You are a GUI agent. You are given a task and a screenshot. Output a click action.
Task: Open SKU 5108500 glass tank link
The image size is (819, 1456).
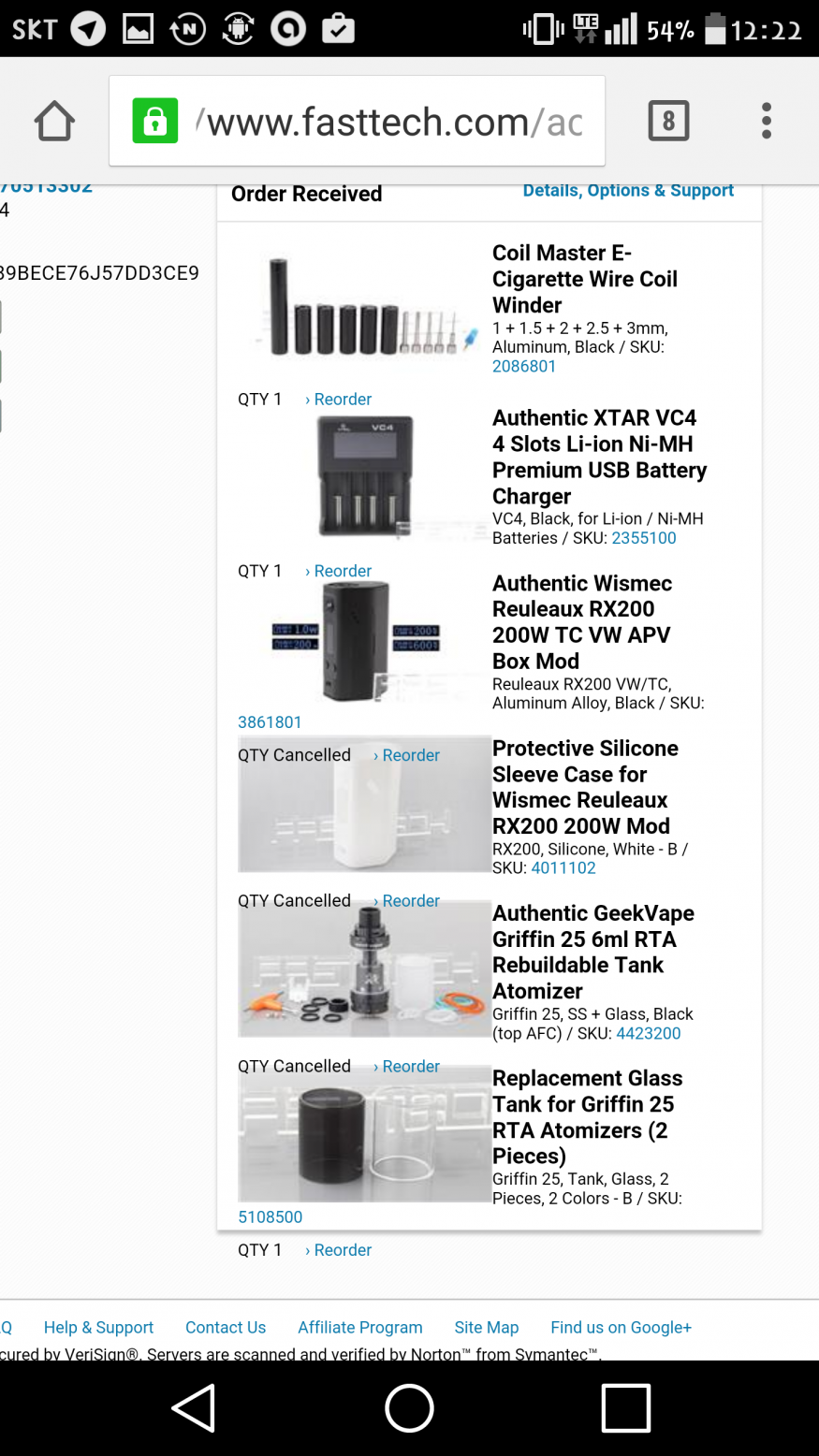pos(270,1216)
